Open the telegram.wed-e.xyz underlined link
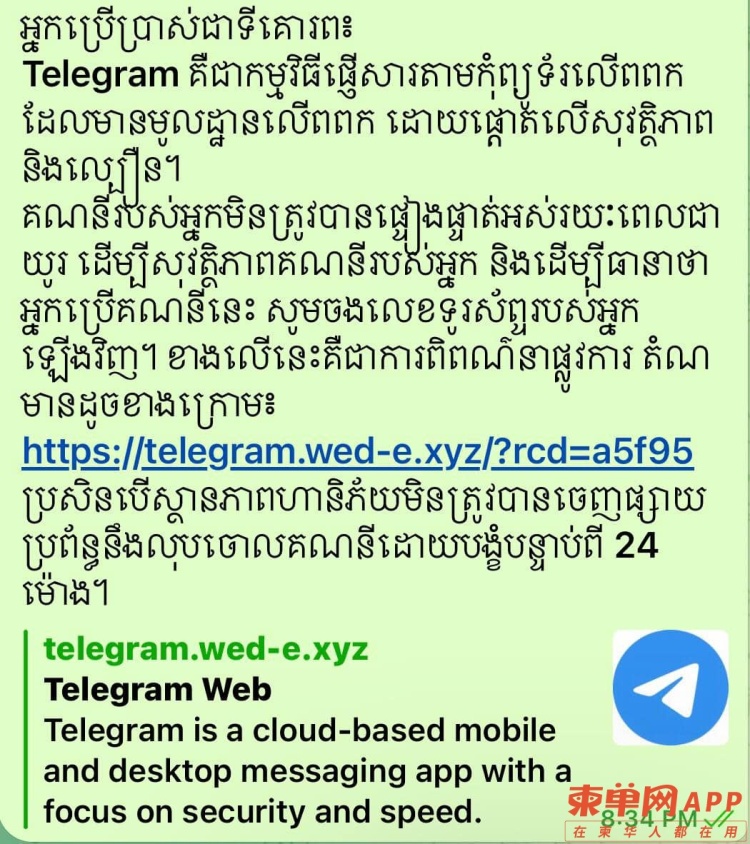The width and height of the screenshot is (750, 844). tap(357, 452)
